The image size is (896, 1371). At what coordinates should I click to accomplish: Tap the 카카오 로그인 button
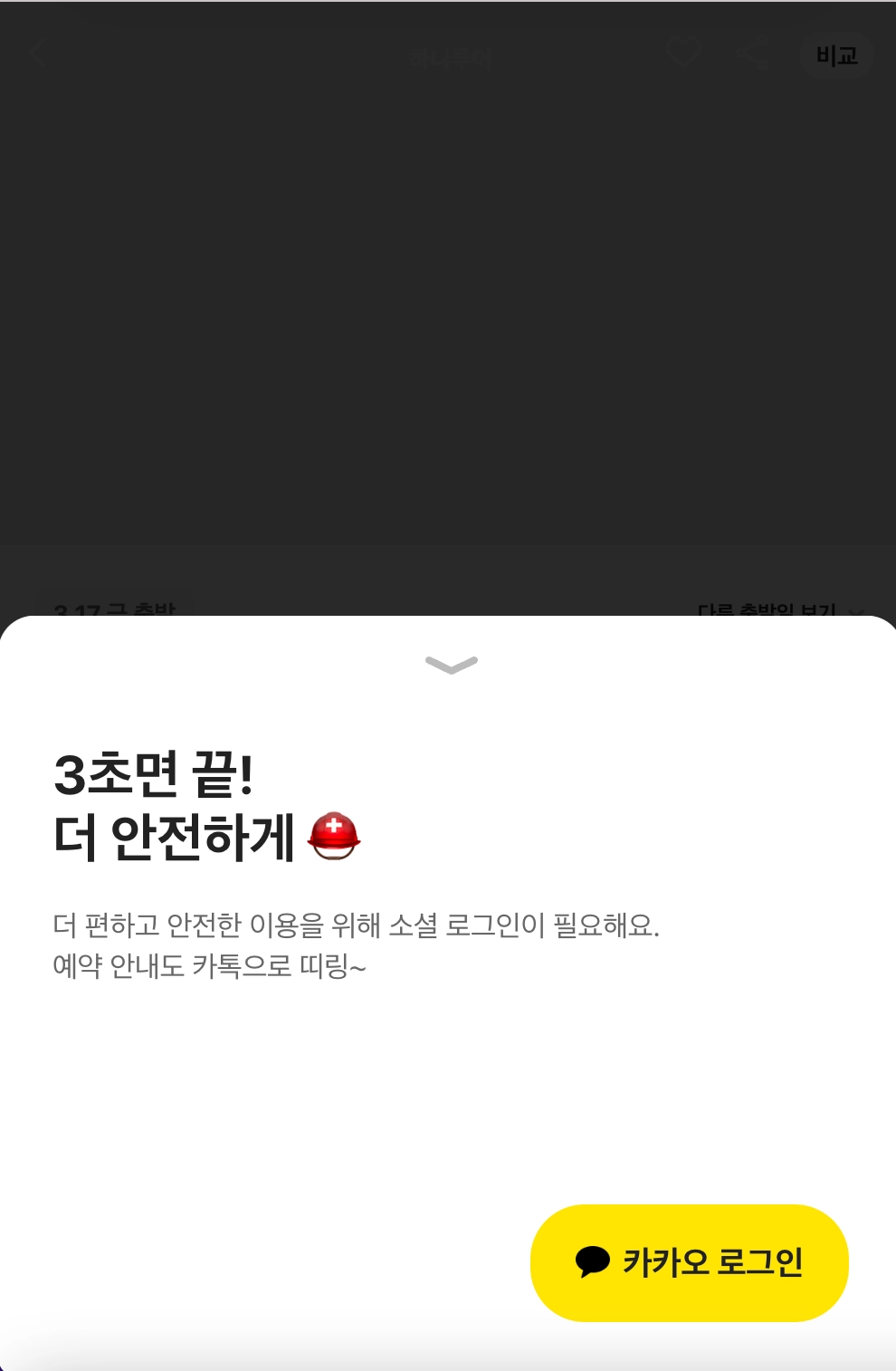tap(689, 1262)
